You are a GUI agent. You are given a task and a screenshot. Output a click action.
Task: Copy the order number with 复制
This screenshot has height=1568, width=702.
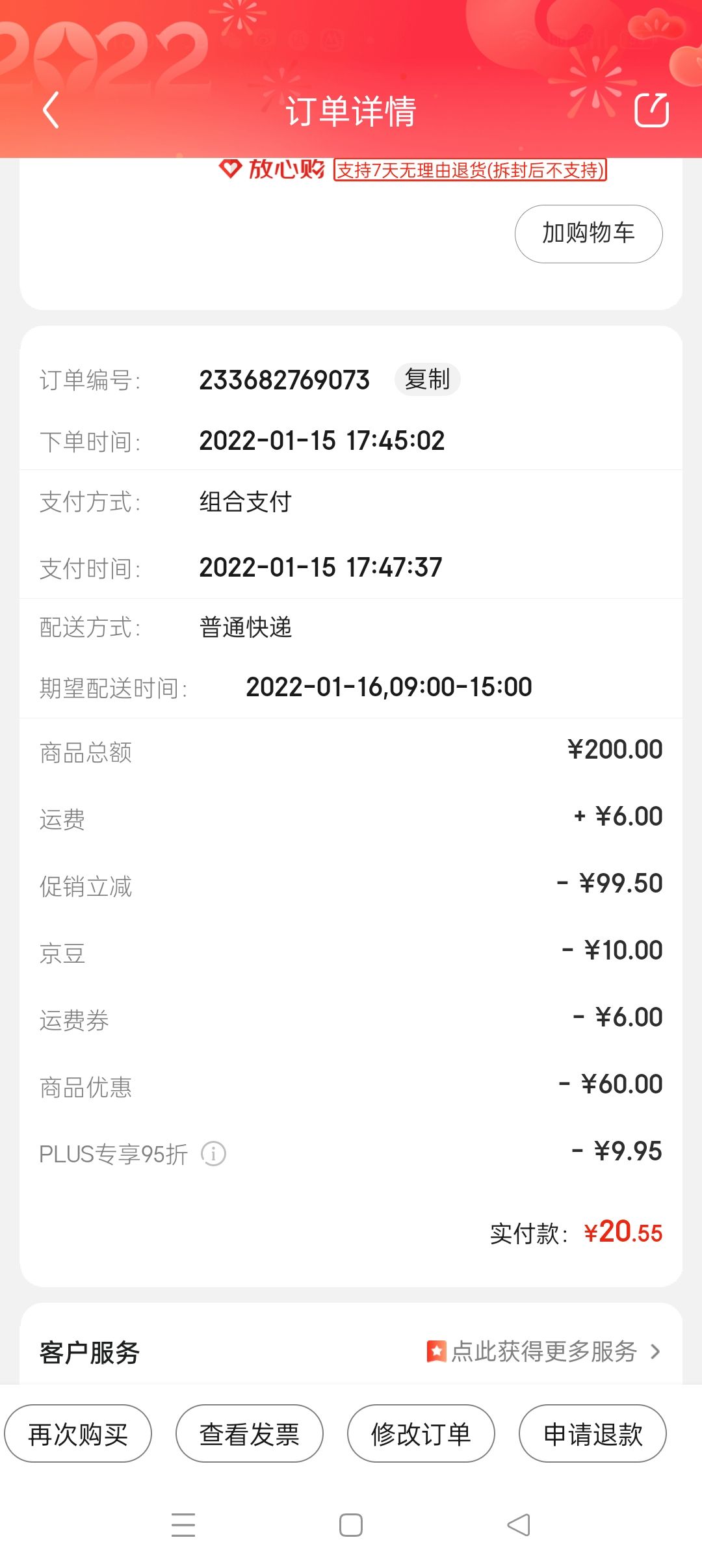427,379
